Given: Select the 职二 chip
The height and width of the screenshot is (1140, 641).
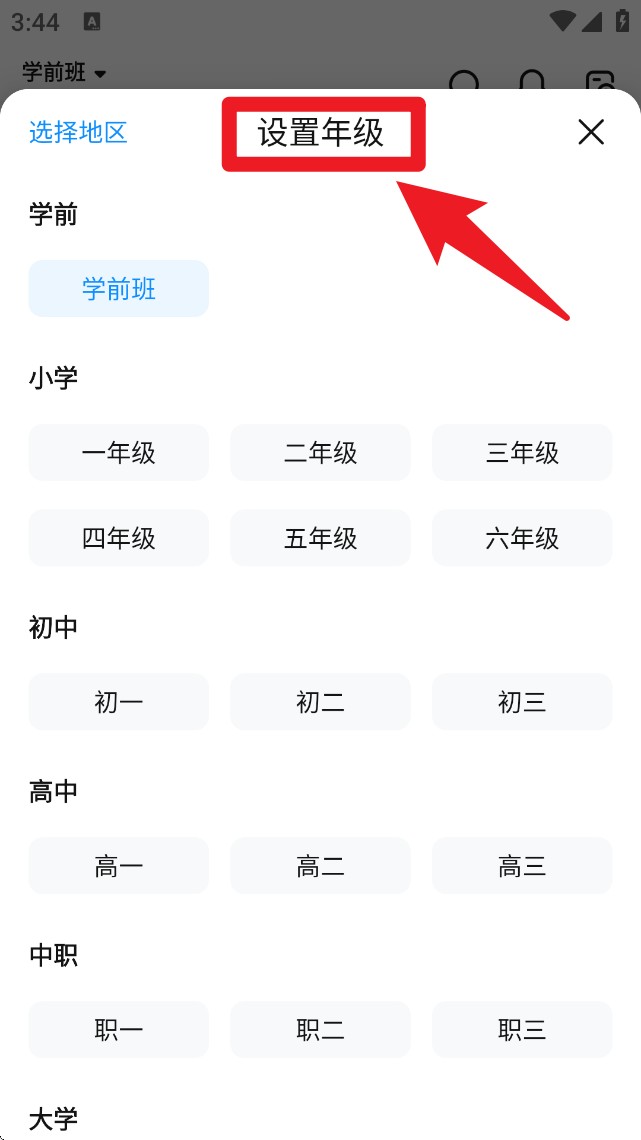Looking at the screenshot, I should pyautogui.click(x=320, y=1030).
